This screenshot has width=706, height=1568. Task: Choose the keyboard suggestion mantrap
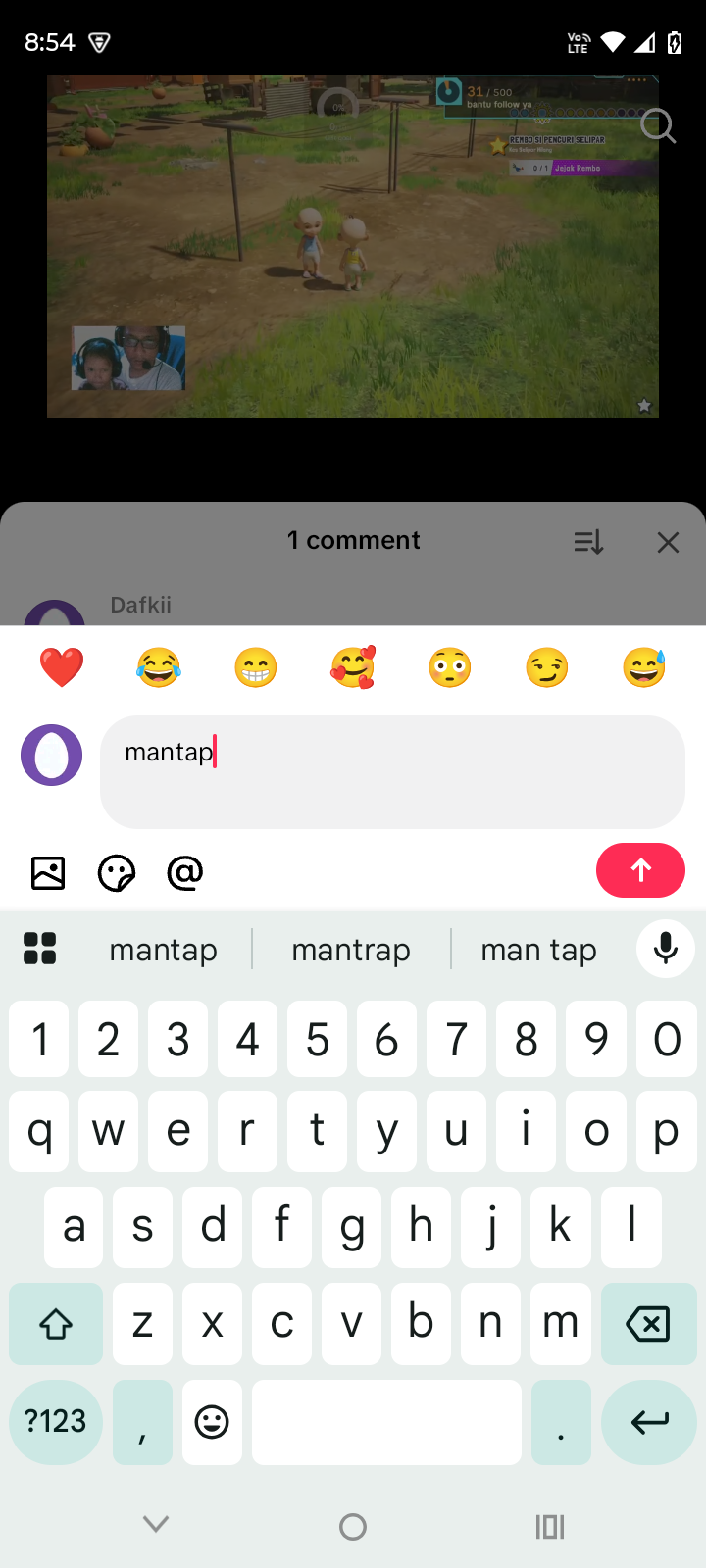(x=351, y=950)
